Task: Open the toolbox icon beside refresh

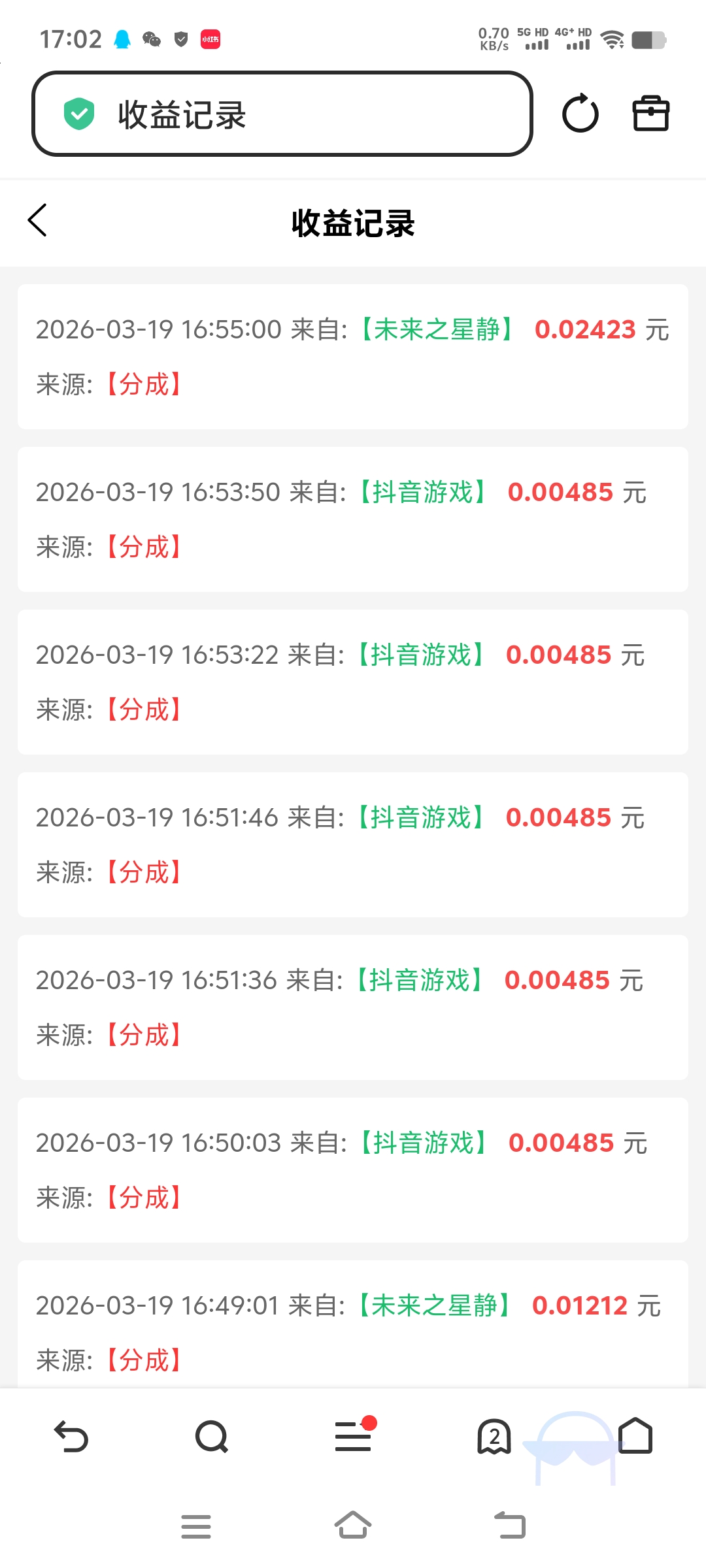Action: (x=651, y=114)
